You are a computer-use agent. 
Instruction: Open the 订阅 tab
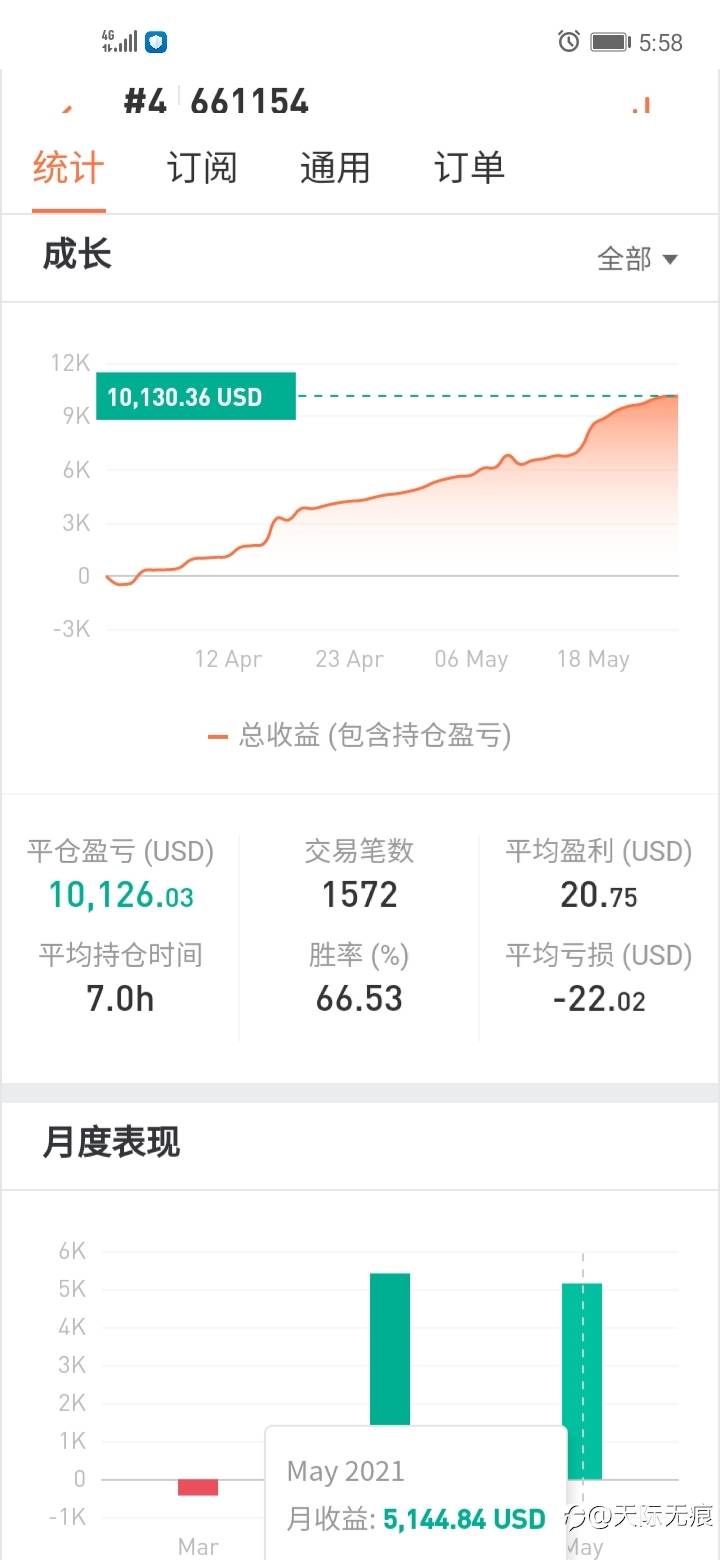pos(202,169)
